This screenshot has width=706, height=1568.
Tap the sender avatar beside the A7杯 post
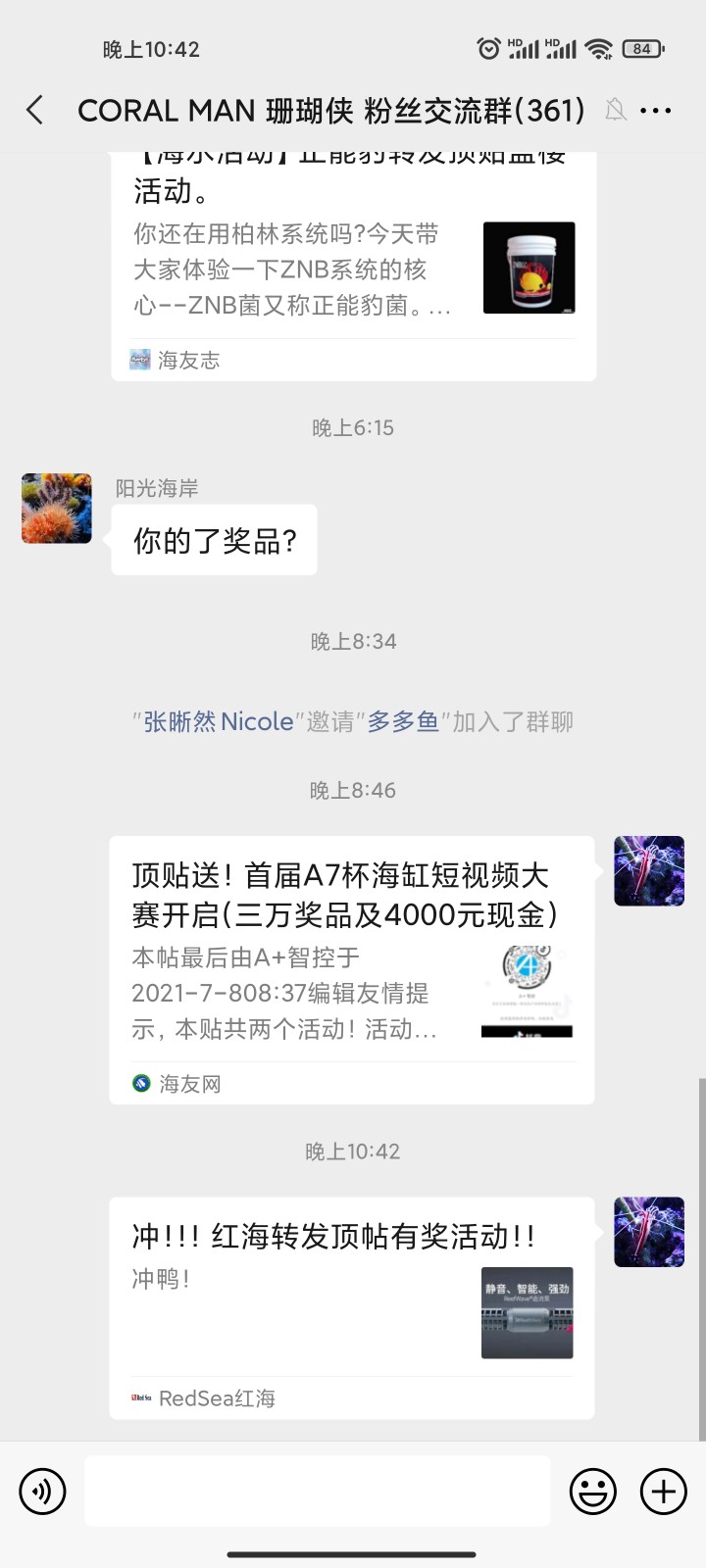pyautogui.click(x=649, y=871)
